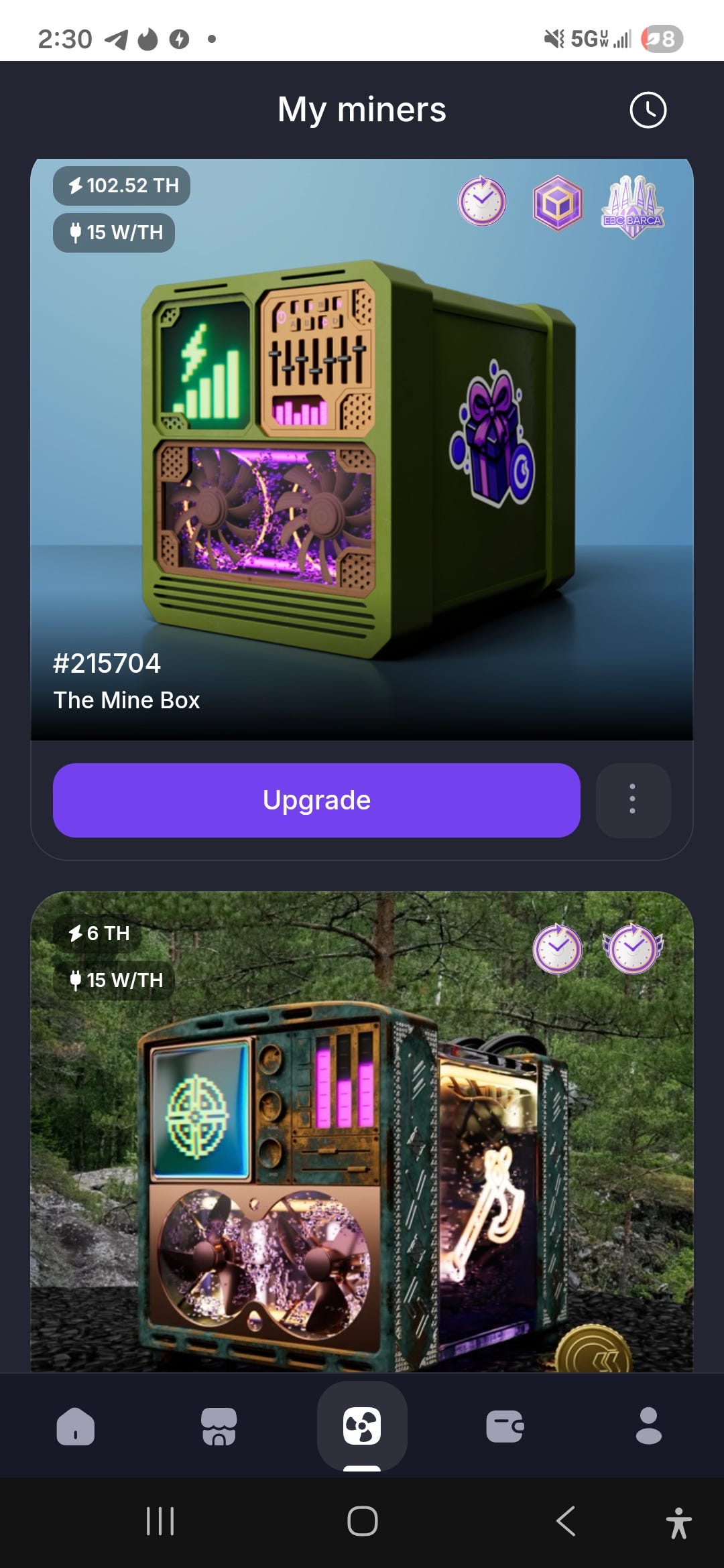Open The Mine Box miner card

(x=362, y=449)
